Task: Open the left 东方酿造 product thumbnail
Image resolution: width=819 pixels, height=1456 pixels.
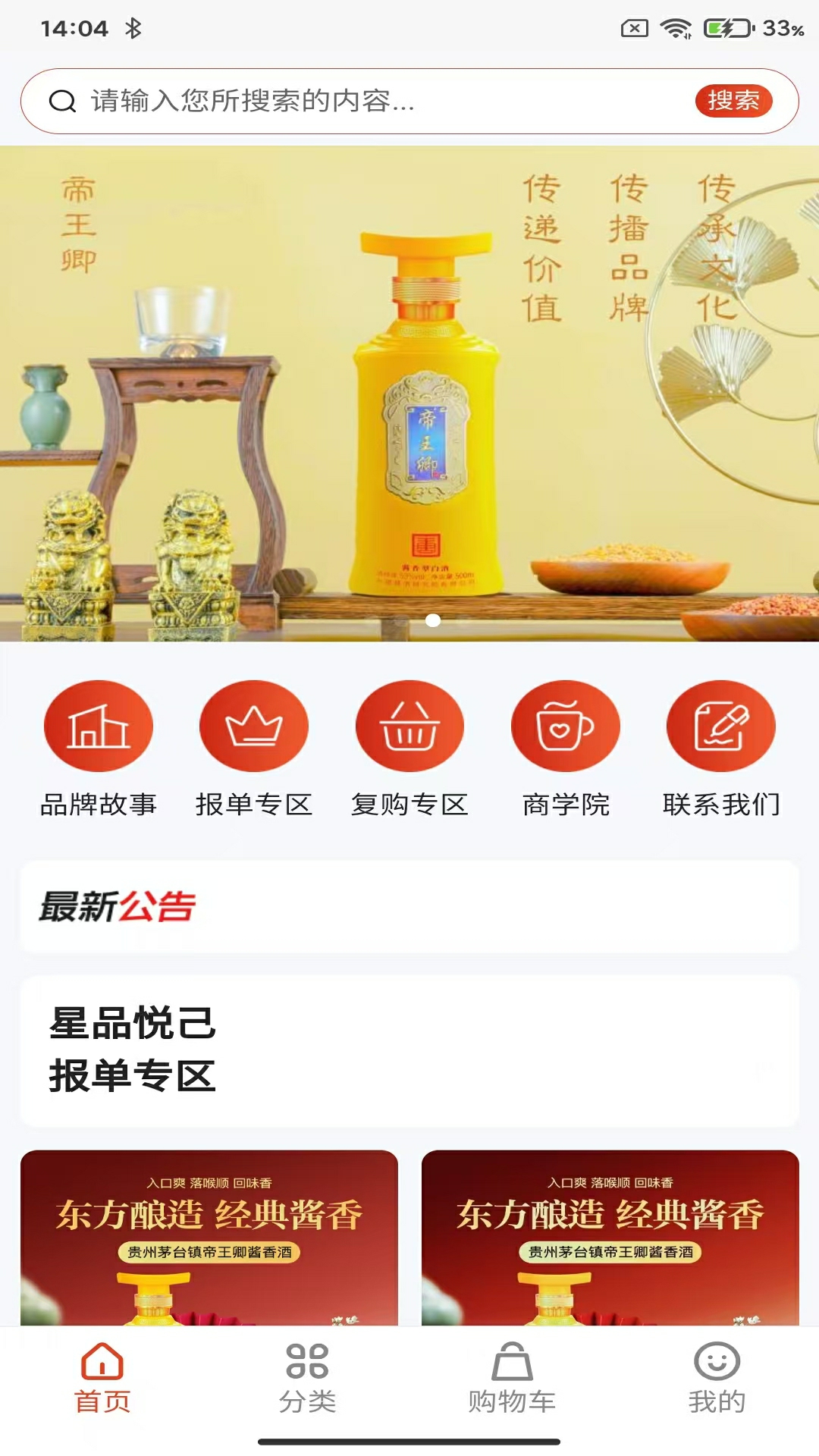Action: point(209,1244)
